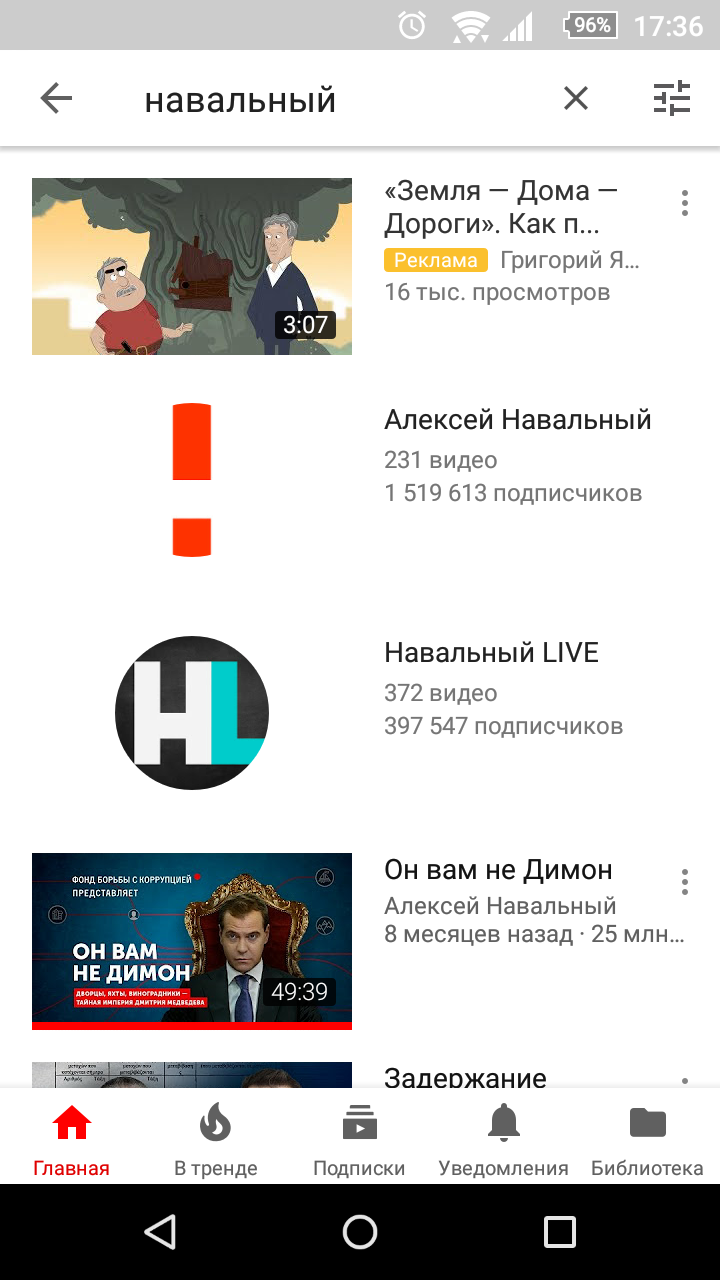The width and height of the screenshot is (720, 1280).
Task: Open the Уведомления tab
Action: (x=503, y=1140)
